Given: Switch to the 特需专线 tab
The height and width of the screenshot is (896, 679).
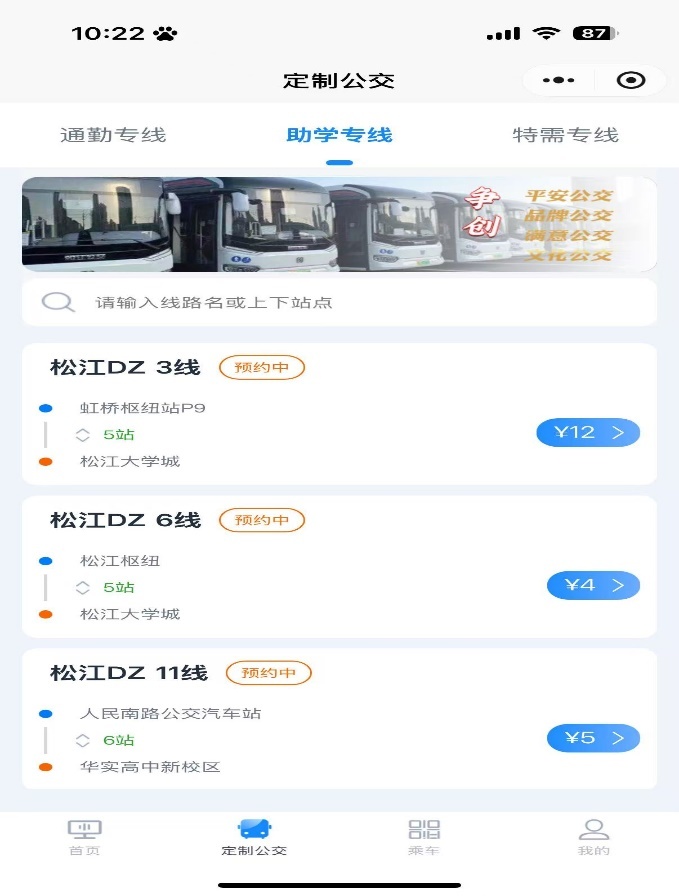Looking at the screenshot, I should (x=565, y=135).
